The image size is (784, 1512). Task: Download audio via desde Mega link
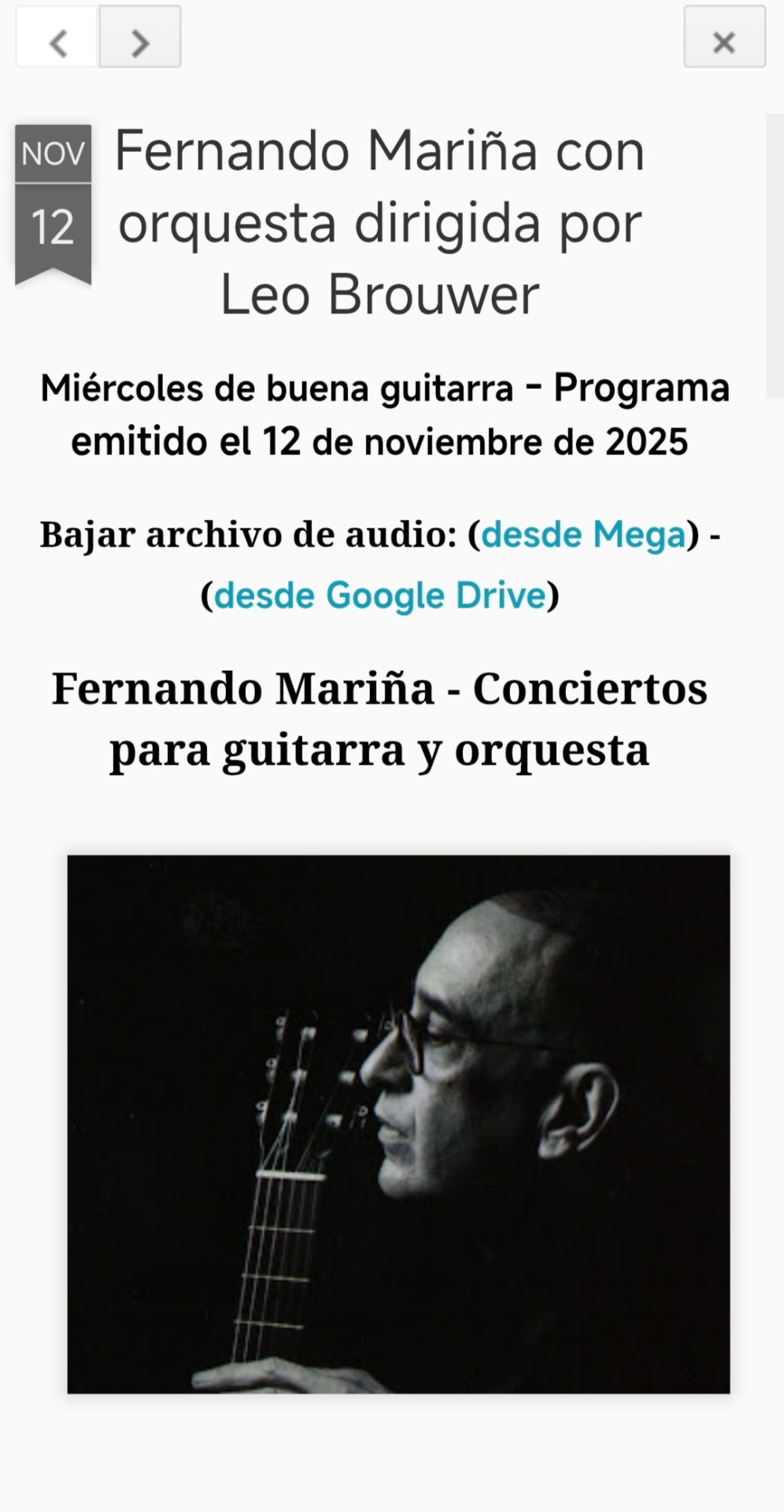click(x=583, y=535)
